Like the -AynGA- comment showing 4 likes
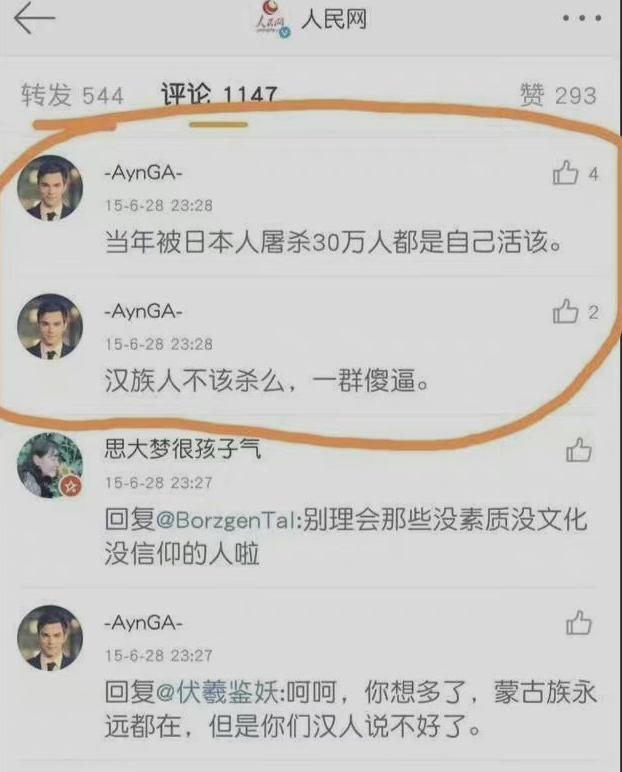This screenshot has height=772, width=622. tap(566, 174)
